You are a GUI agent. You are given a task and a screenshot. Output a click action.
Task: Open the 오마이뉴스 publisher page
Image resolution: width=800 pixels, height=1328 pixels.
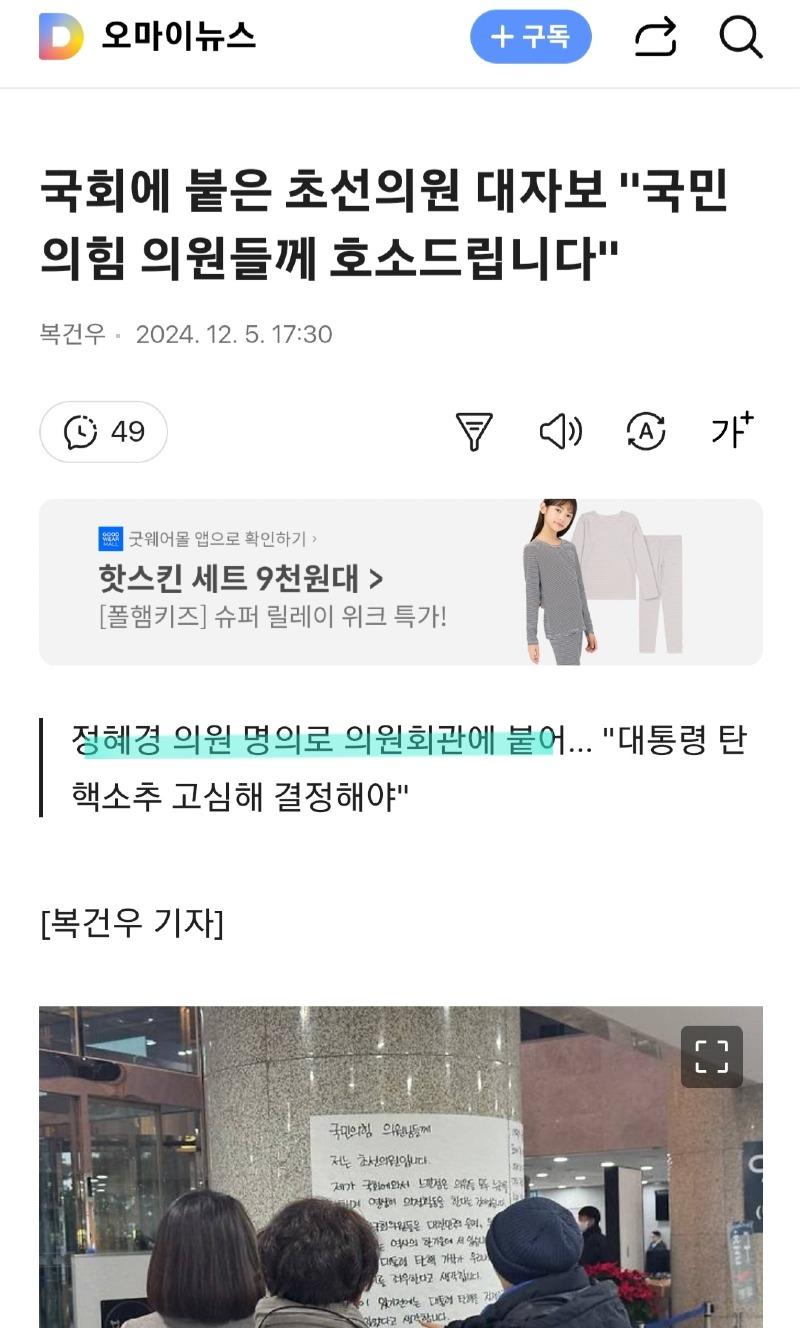[178, 37]
